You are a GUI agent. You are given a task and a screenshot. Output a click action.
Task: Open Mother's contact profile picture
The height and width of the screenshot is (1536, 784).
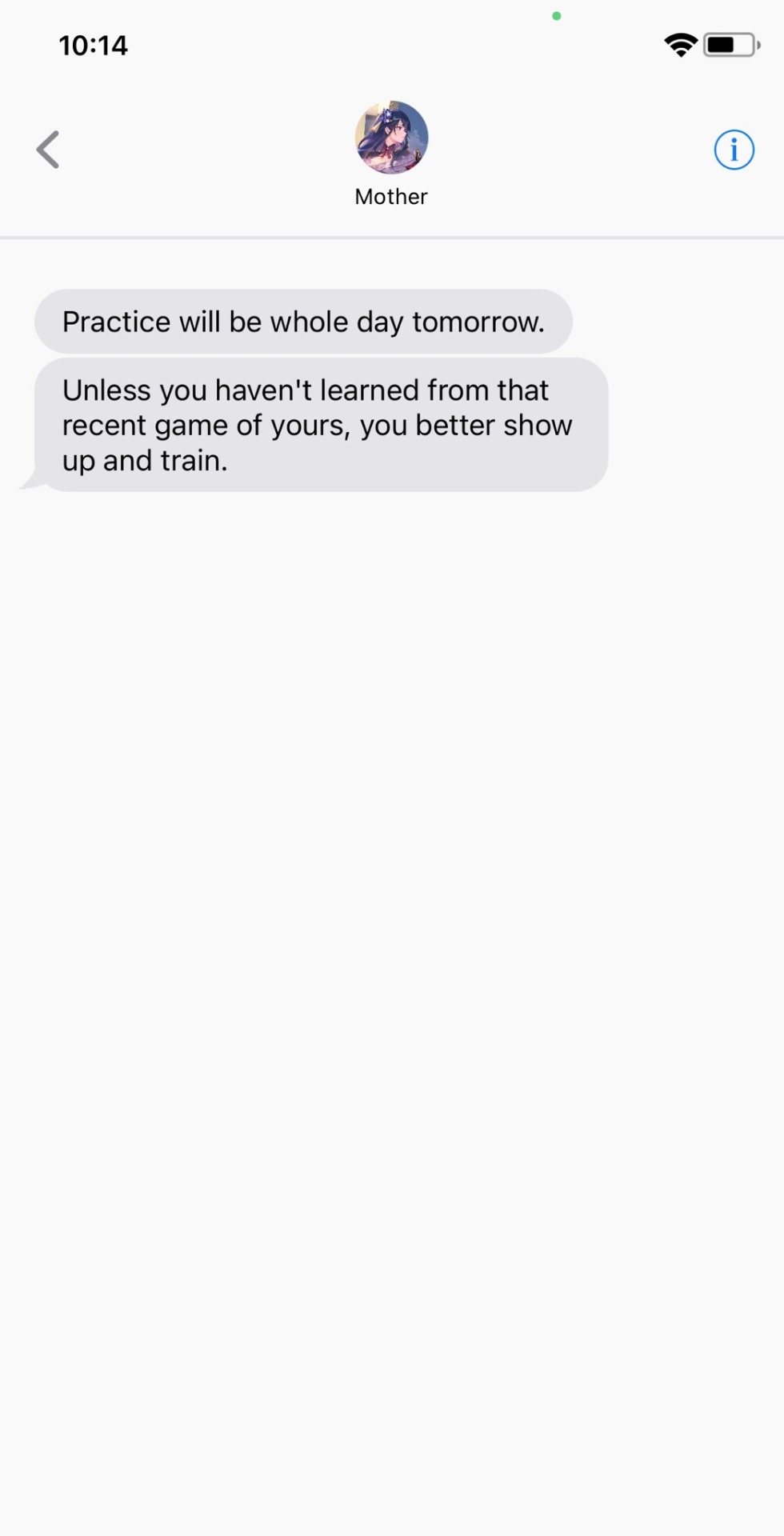(x=391, y=138)
